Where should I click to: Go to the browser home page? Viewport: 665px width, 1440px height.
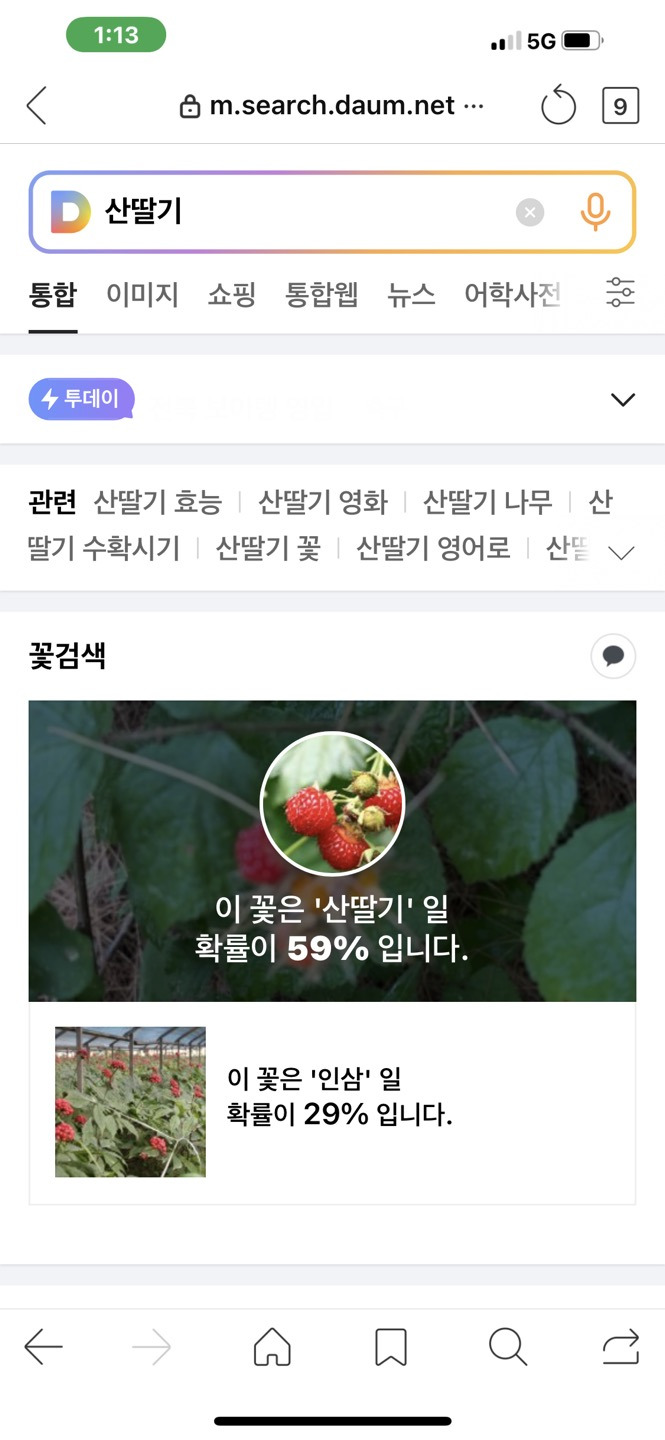click(272, 1348)
